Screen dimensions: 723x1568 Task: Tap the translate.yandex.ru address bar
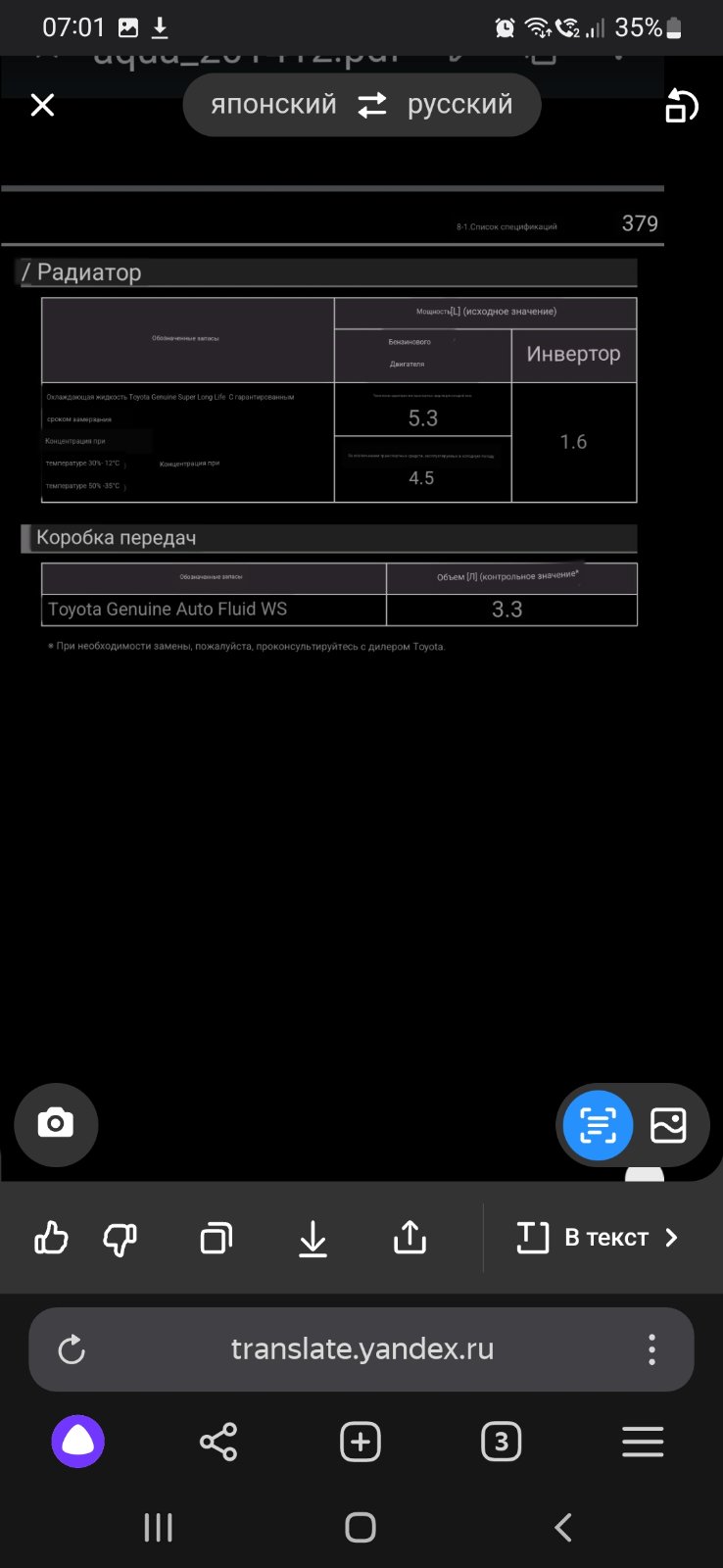[361, 1349]
